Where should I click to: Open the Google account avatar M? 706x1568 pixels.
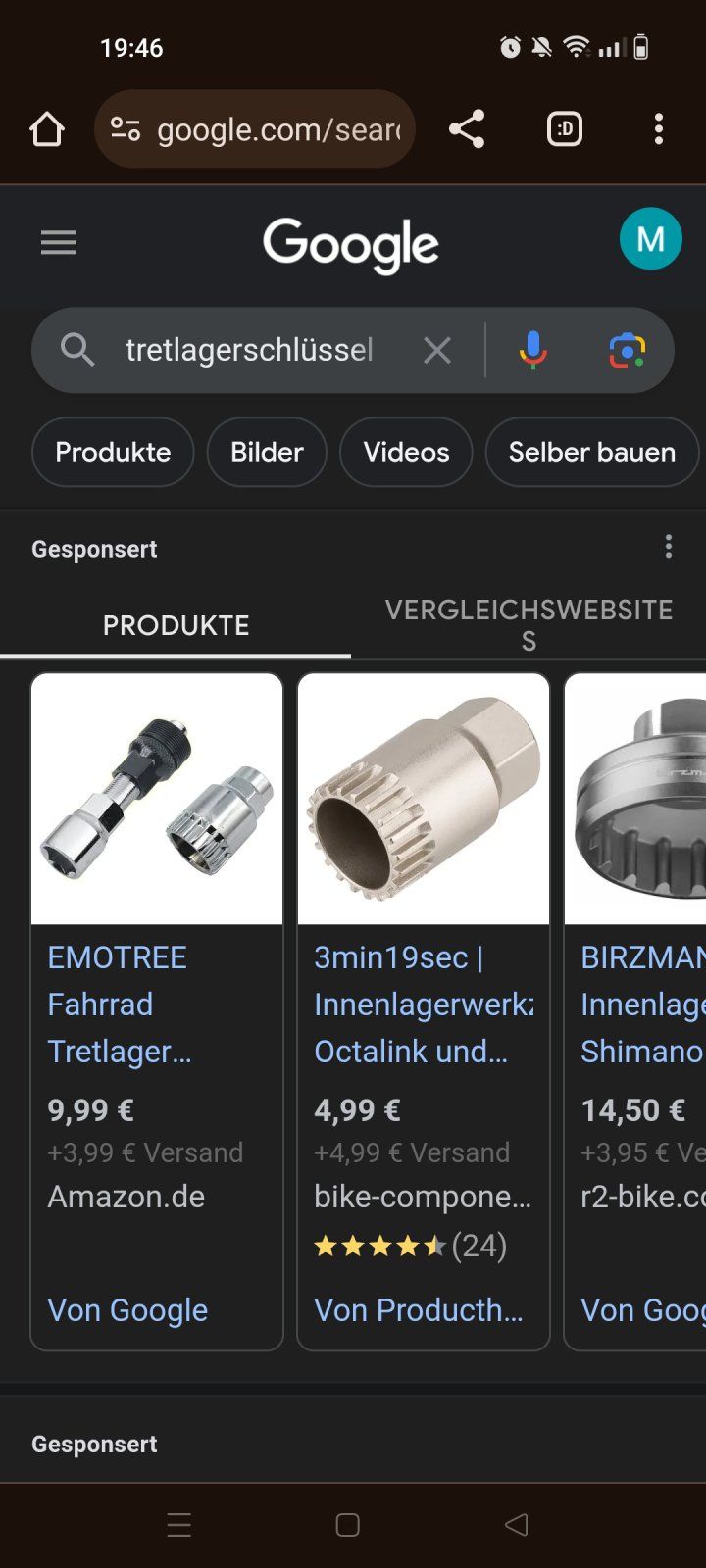click(x=650, y=239)
